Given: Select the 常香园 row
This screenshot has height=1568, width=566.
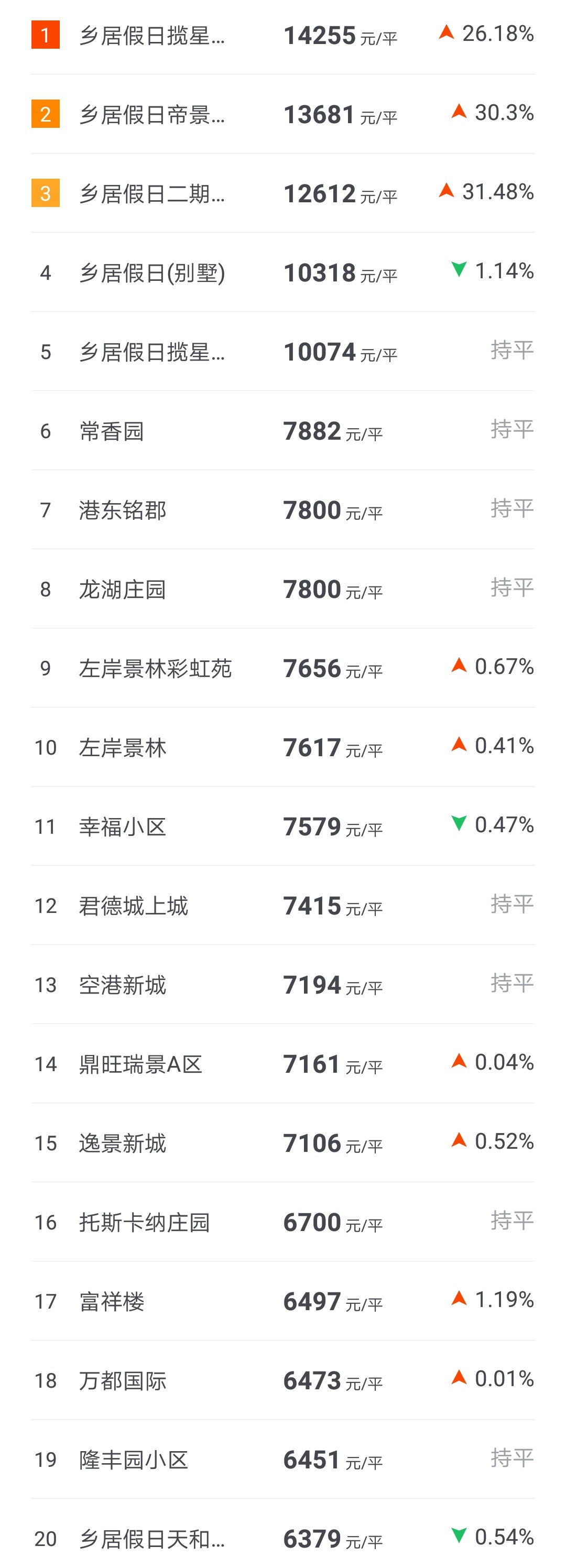Looking at the screenshot, I should (x=112, y=431).
